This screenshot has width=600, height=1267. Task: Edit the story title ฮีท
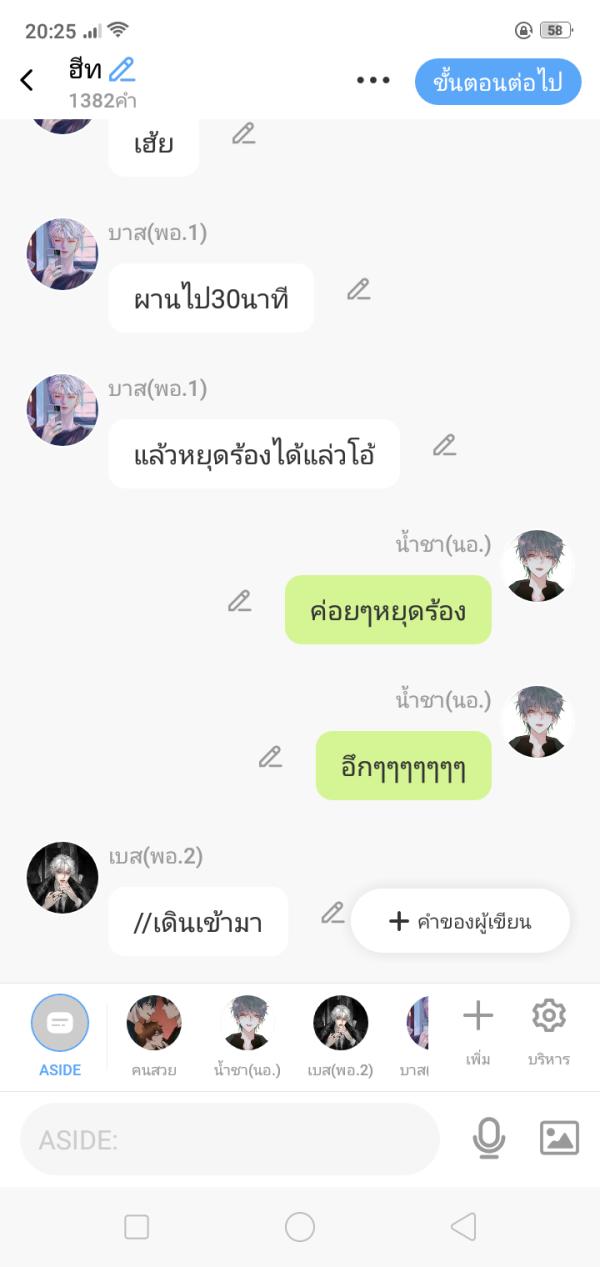122,70
